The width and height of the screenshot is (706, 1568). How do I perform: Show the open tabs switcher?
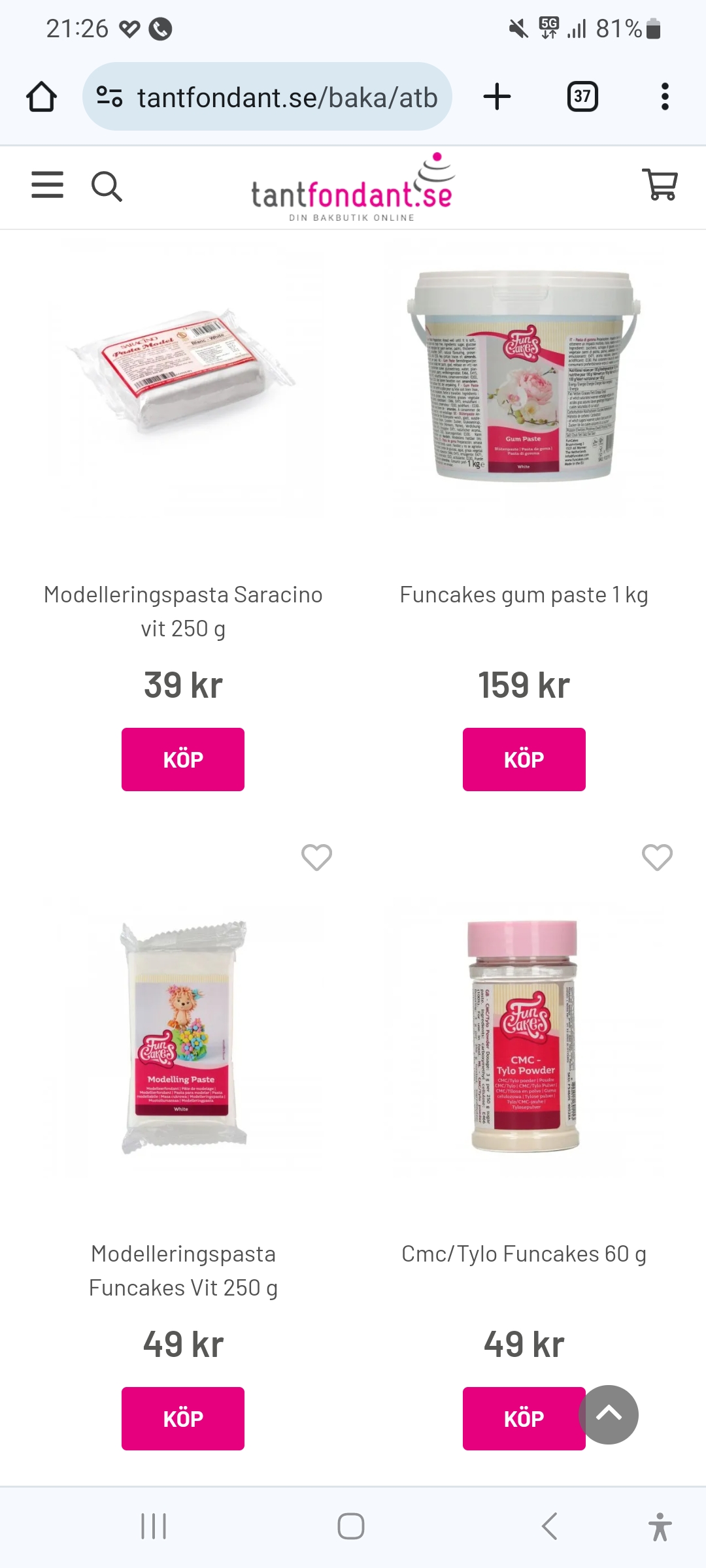(x=582, y=97)
